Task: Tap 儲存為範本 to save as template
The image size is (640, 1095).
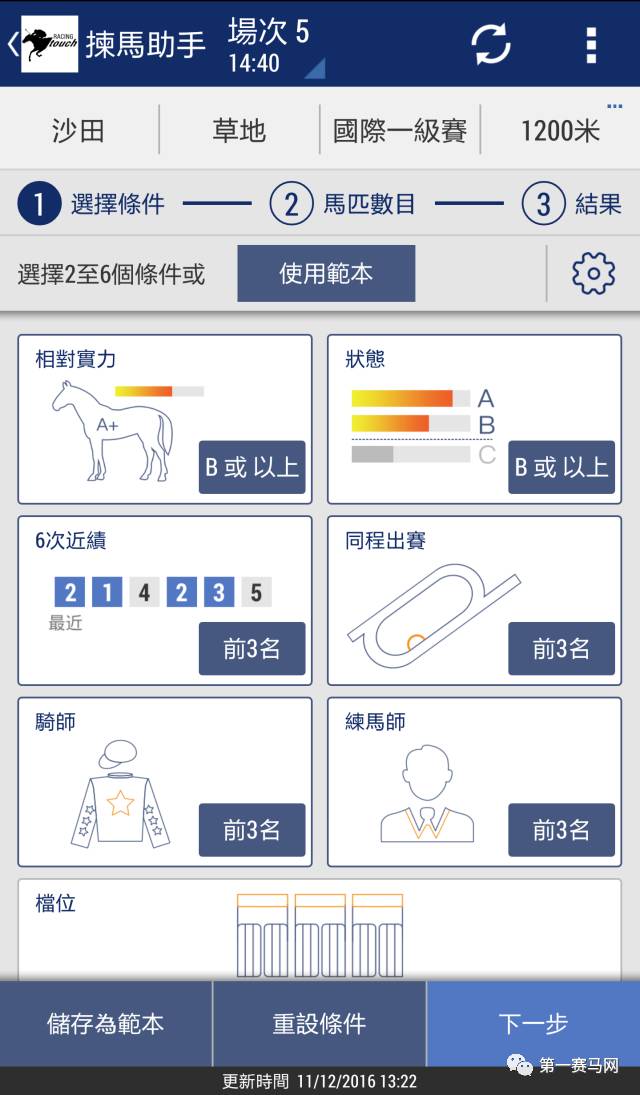Action: click(x=106, y=1024)
